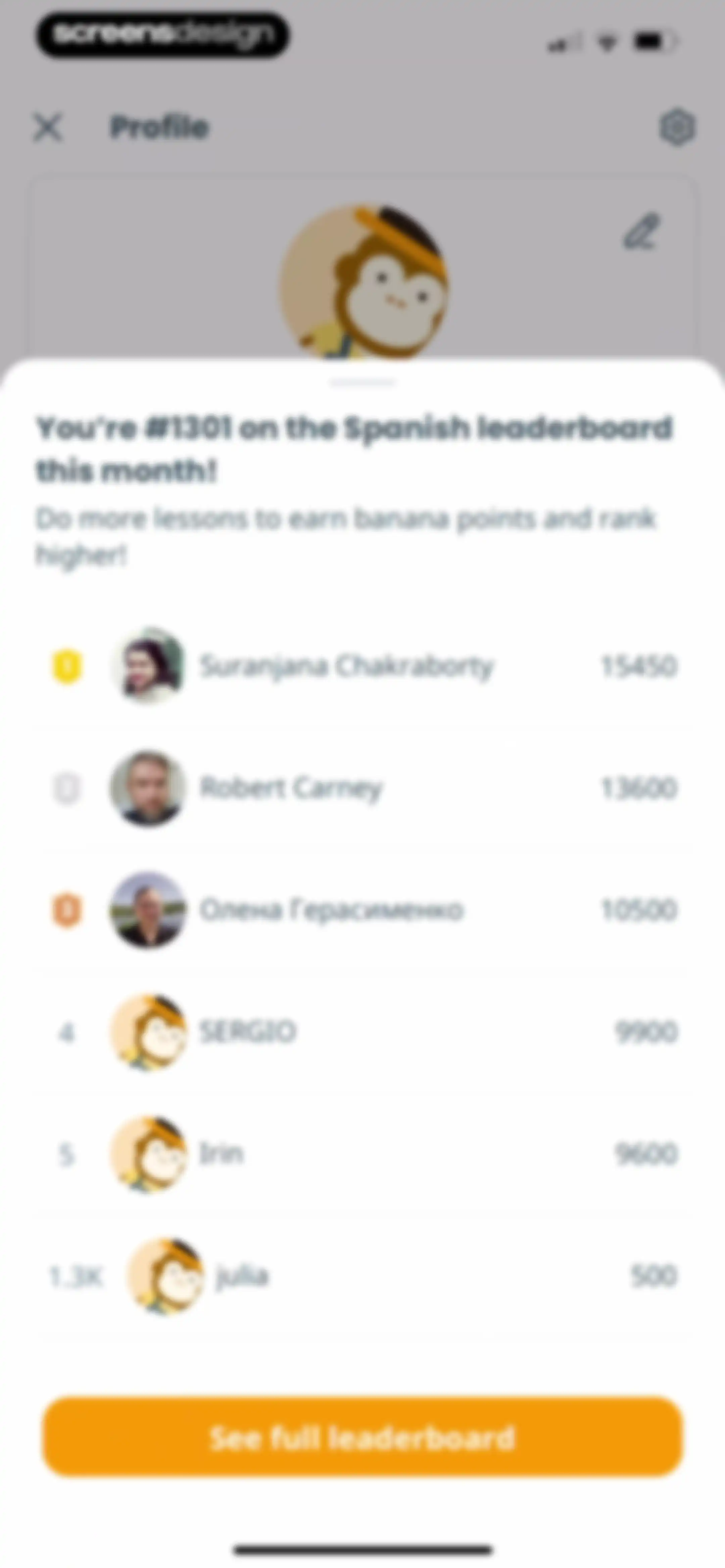View SERGIO's leaderboard entry
Image resolution: width=725 pixels, height=1568 pixels.
click(362, 1032)
